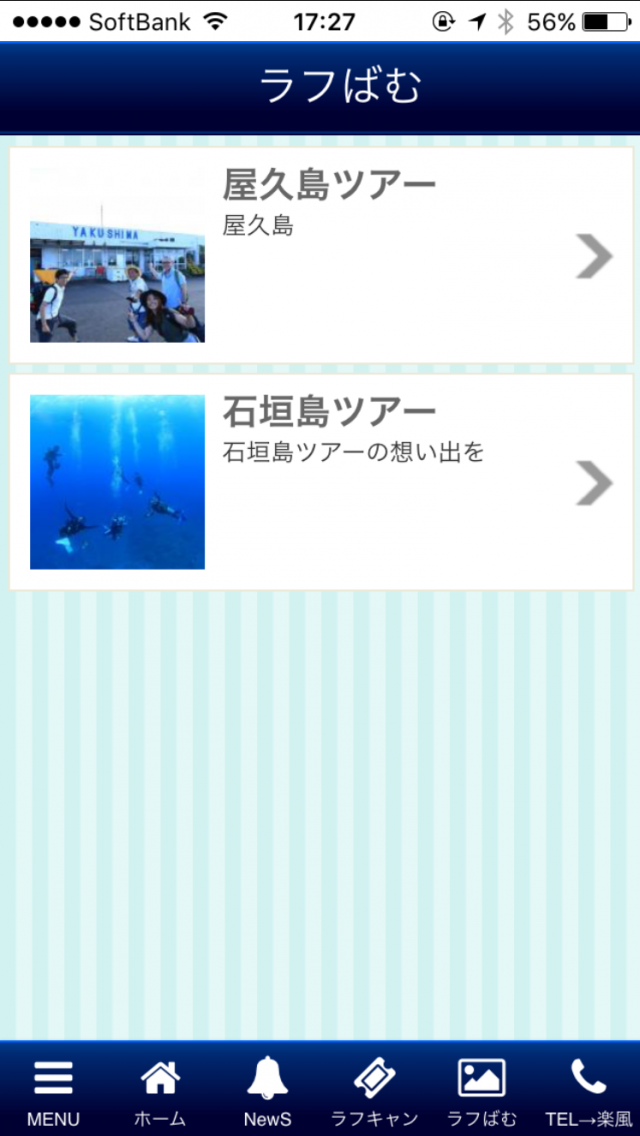Open the ラフキャン tab
640x1136 pixels.
(374, 1090)
